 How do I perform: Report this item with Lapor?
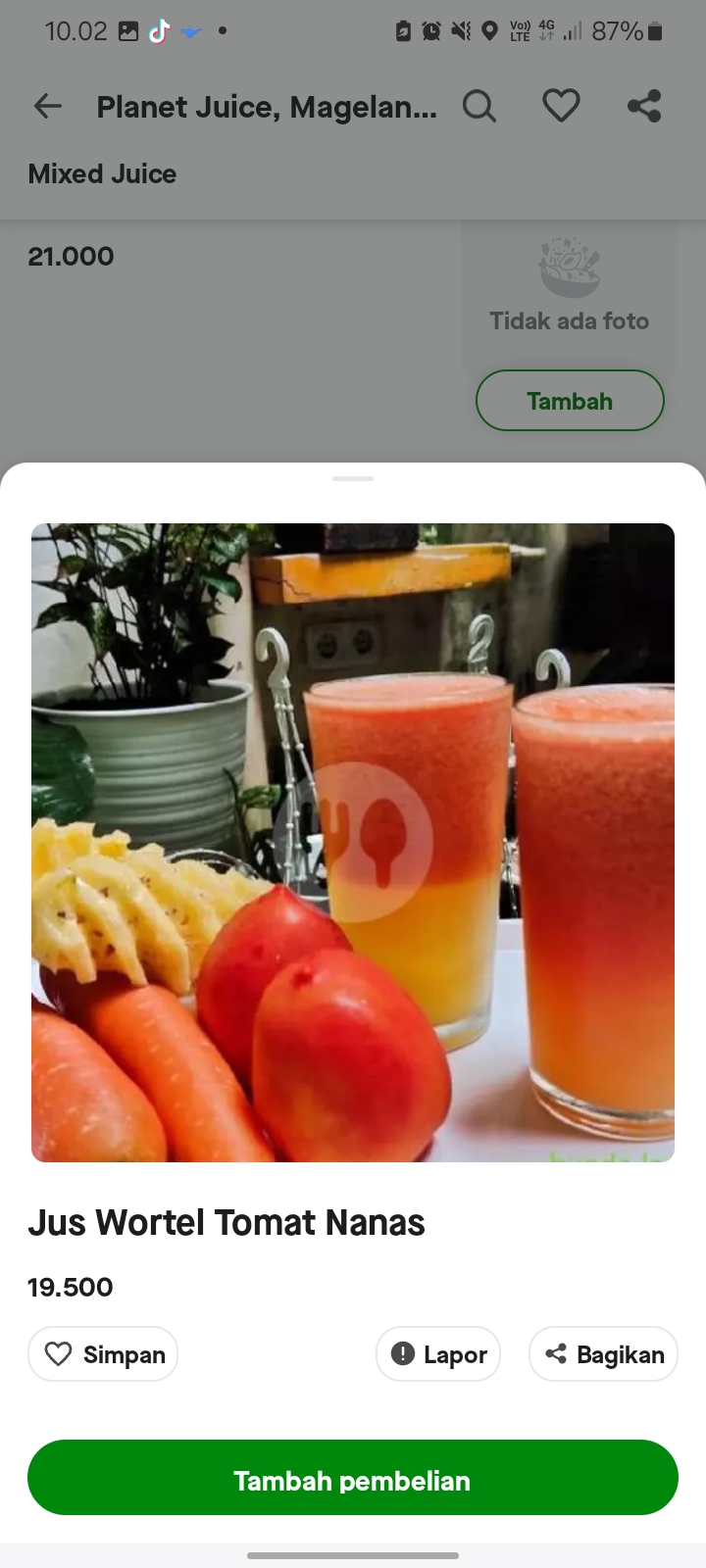click(438, 1354)
